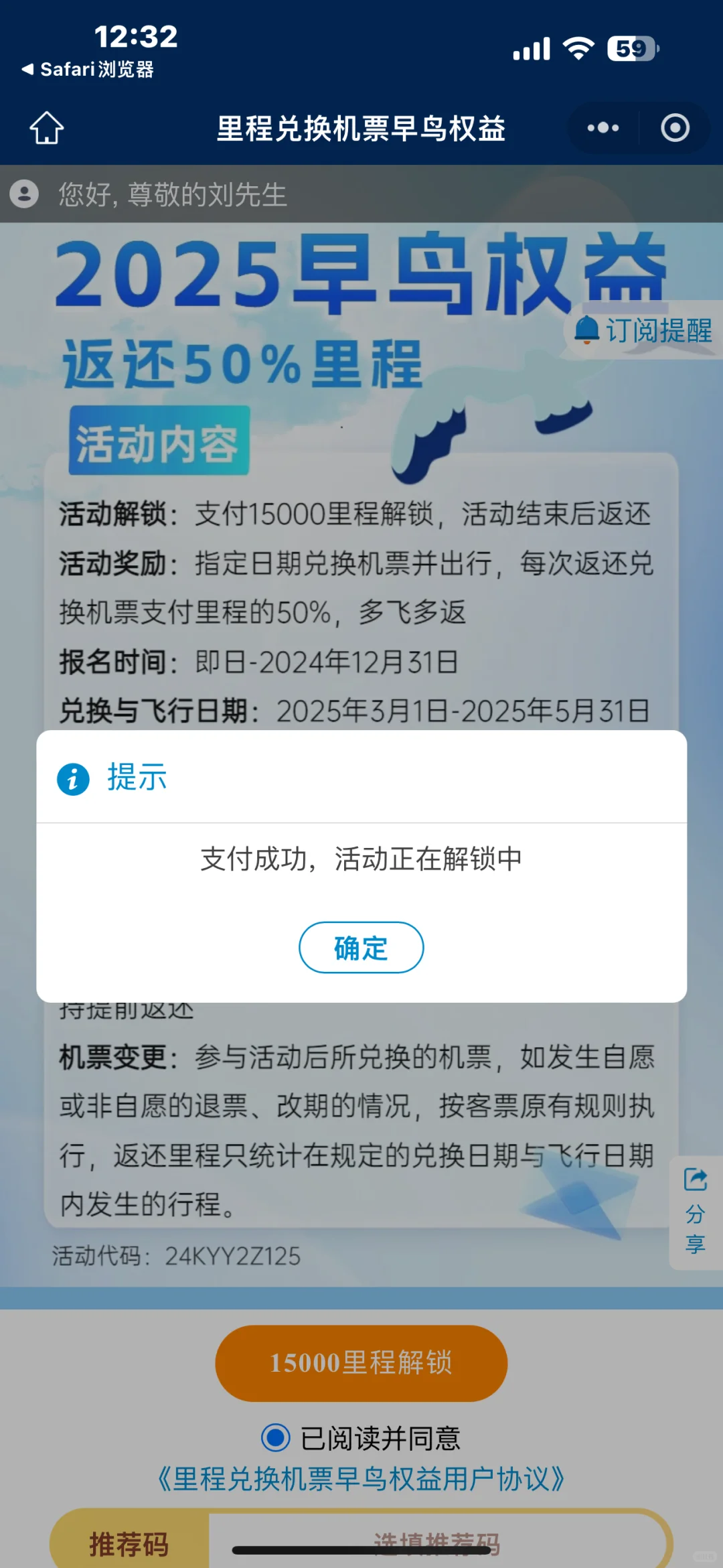This screenshot has width=723, height=1568.
Task: Toggle the 已阅读并同意 radio button
Action: pos(275,1437)
